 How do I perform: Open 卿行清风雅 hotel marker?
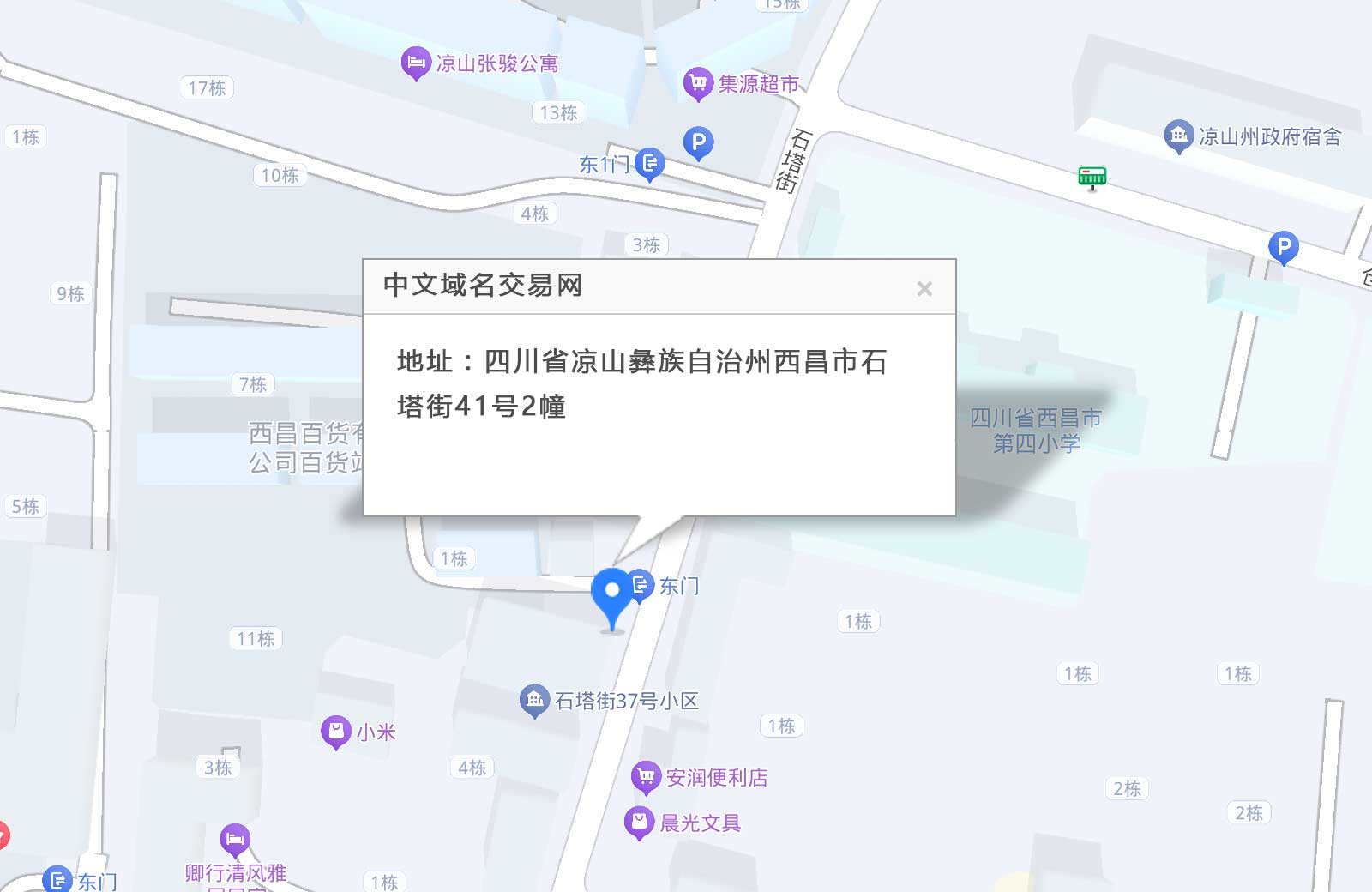point(235,839)
